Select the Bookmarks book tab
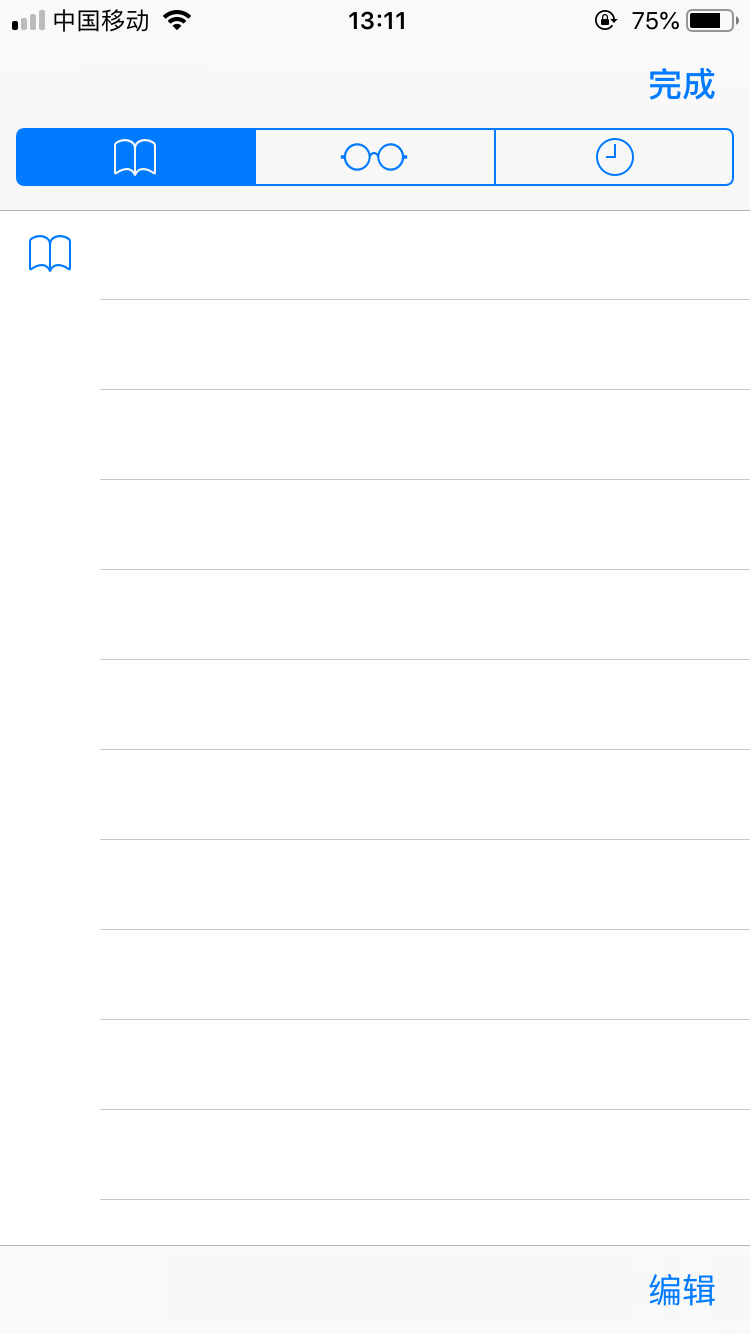Image resolution: width=750 pixels, height=1334 pixels. click(x=136, y=157)
